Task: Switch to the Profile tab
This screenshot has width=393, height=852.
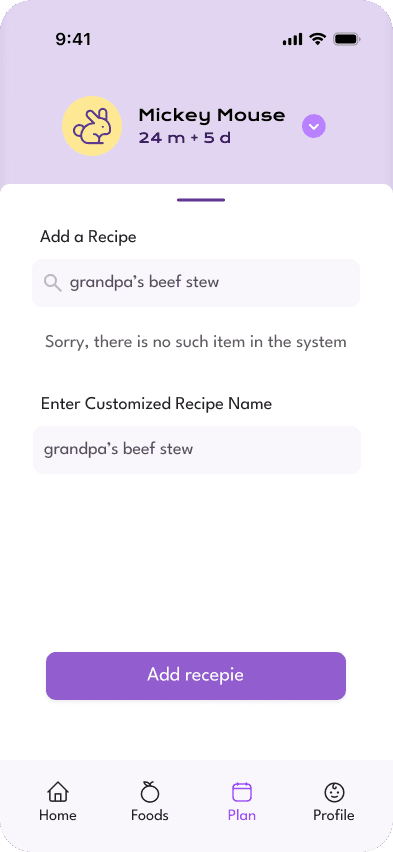Action: coord(334,801)
